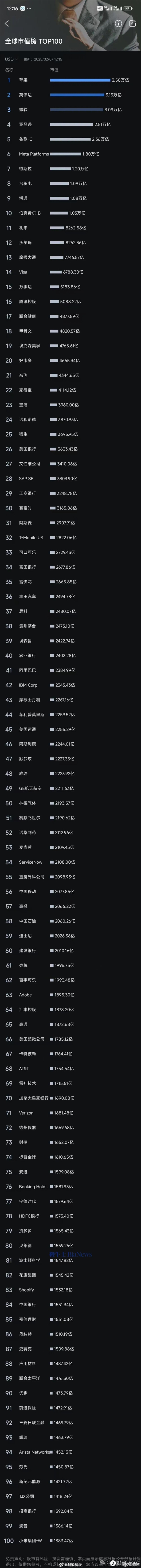
Task: Open the USD currency dropdown
Action: [x=10, y=60]
